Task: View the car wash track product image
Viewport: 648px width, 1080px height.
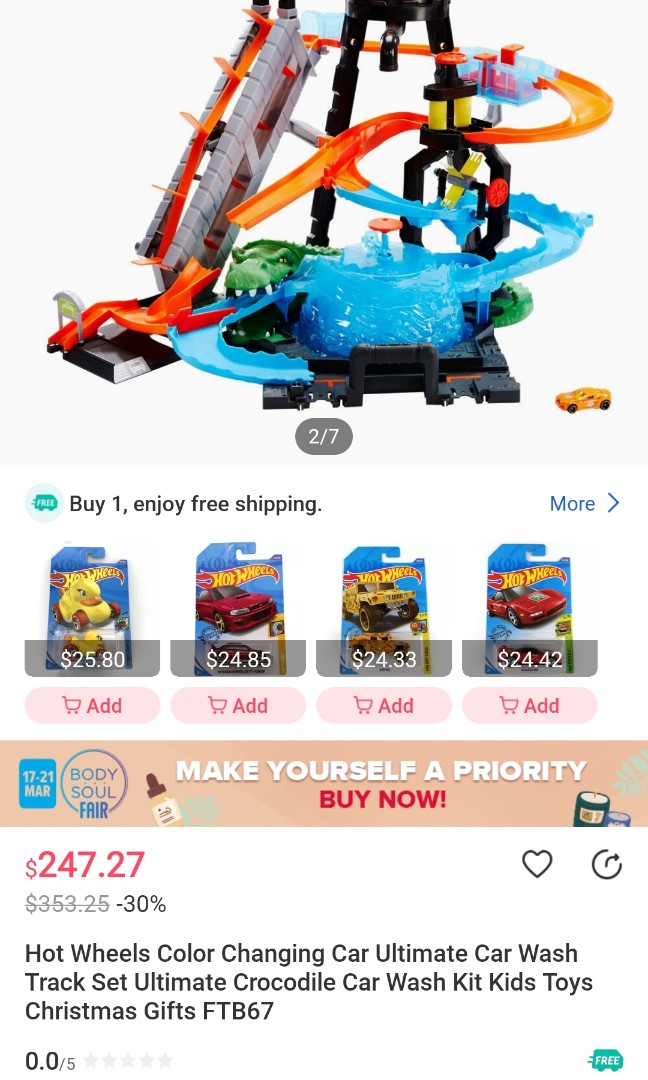Action: click(x=324, y=220)
